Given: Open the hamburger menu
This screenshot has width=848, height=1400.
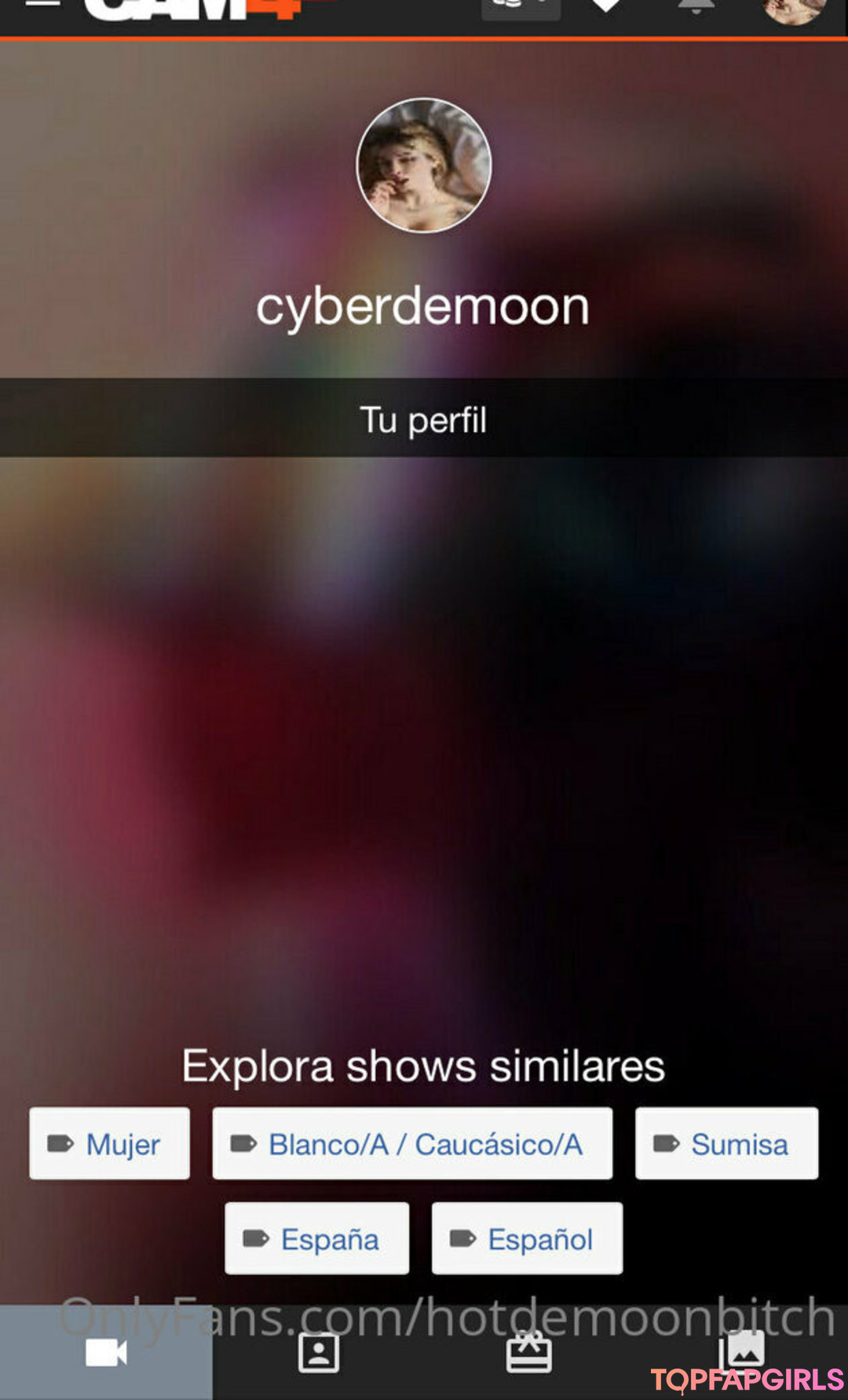Looking at the screenshot, I should tap(42, 5).
